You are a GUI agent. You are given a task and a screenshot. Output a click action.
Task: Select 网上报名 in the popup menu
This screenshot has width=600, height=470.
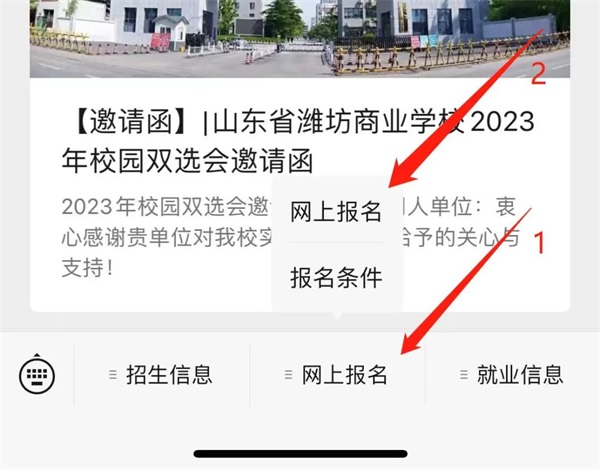[336, 212]
